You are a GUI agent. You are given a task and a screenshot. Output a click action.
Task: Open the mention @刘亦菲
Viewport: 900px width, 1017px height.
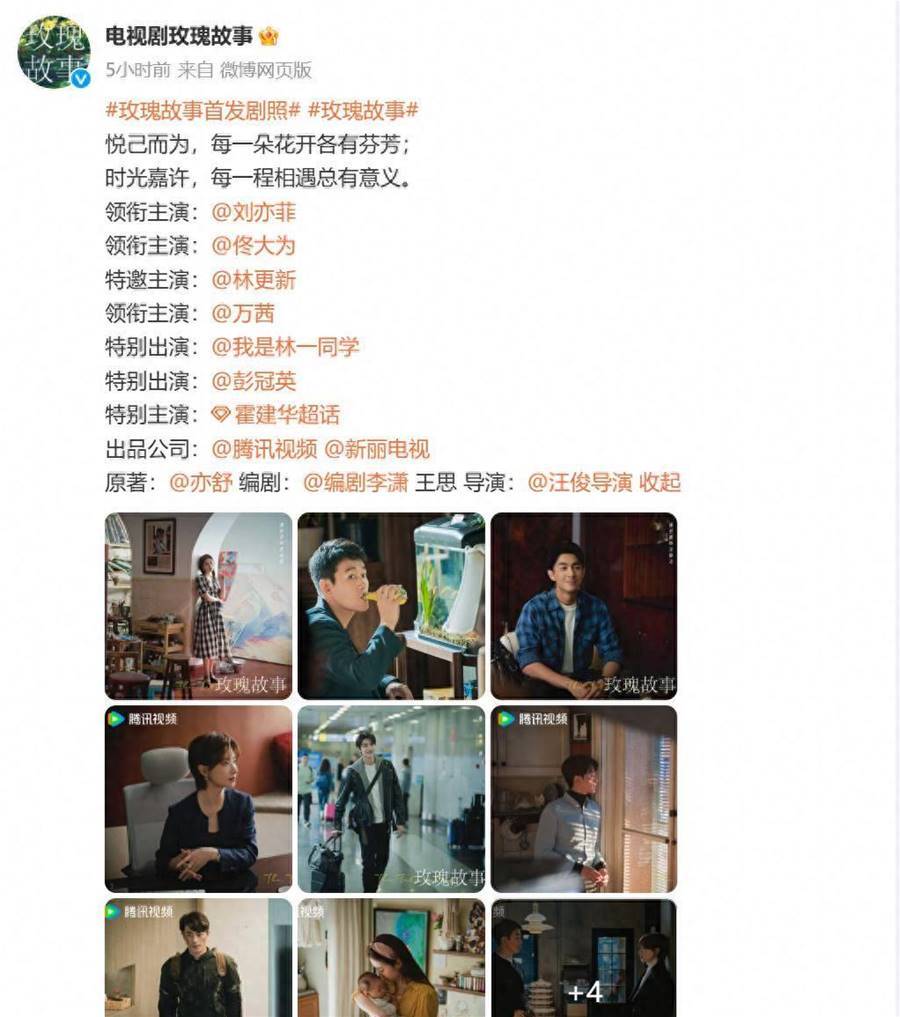(254, 212)
